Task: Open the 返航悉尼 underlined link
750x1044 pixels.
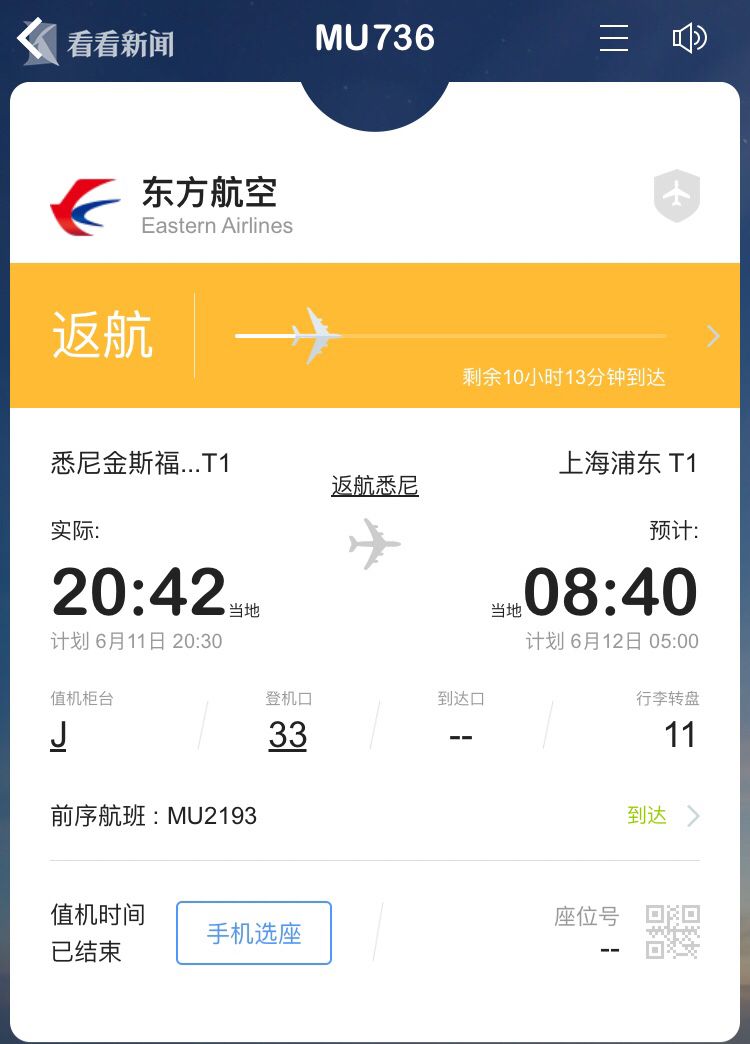Action: click(x=374, y=484)
